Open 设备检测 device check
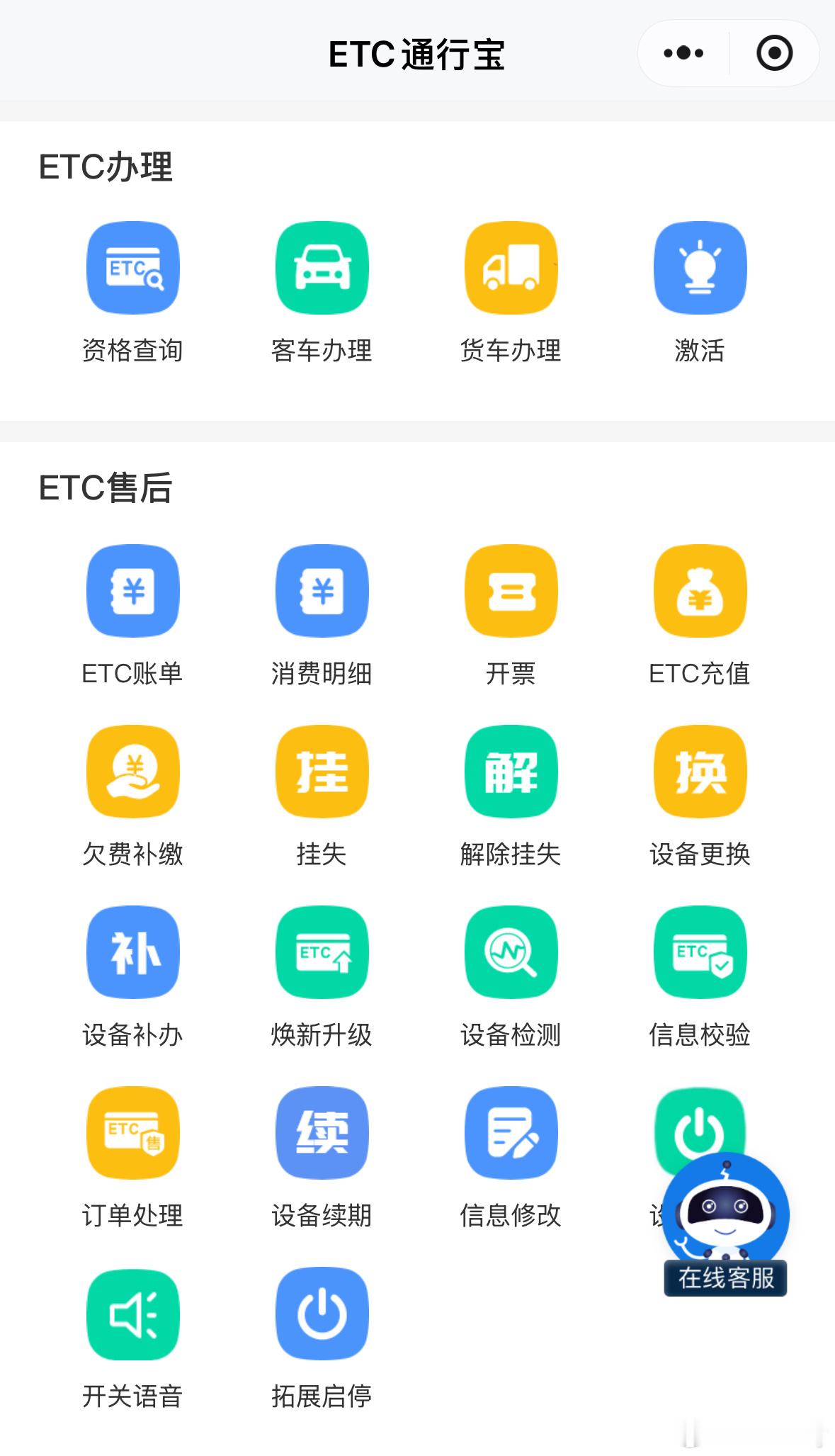 tap(511, 952)
